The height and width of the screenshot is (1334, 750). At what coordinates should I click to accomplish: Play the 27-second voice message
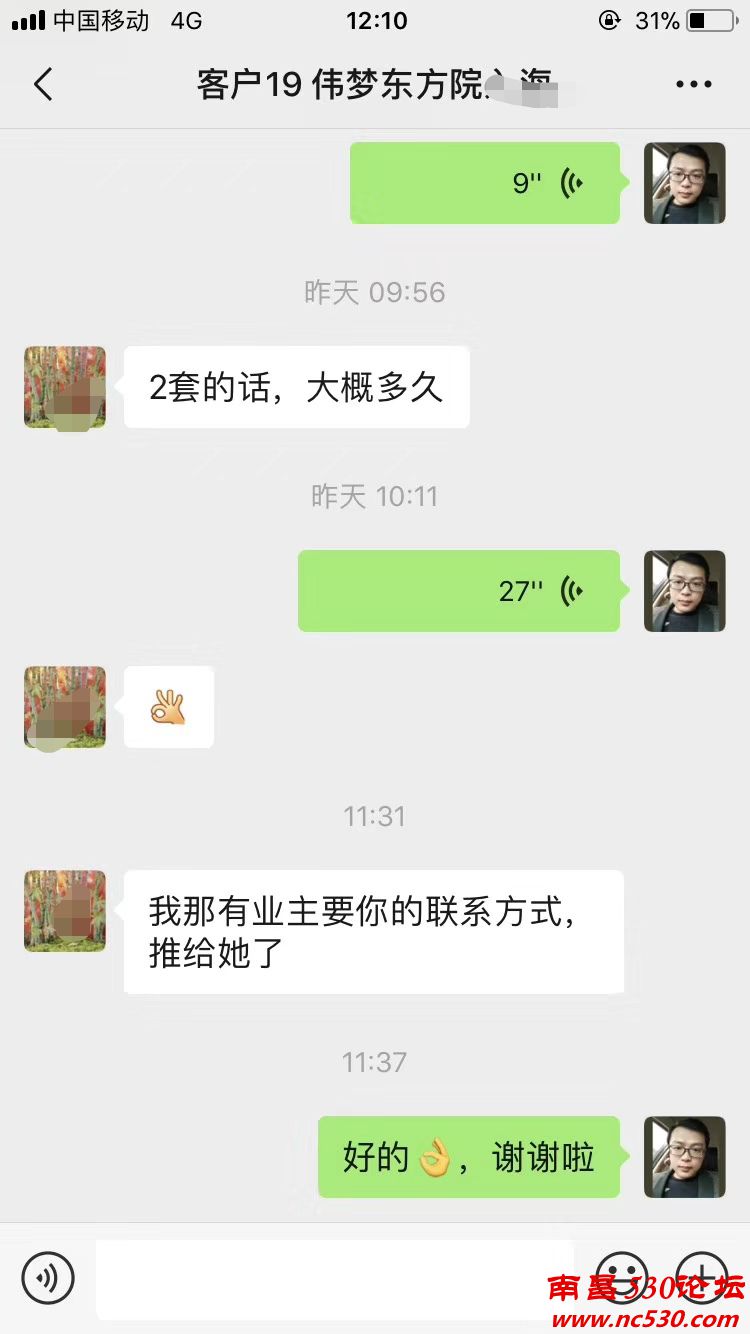coord(459,591)
